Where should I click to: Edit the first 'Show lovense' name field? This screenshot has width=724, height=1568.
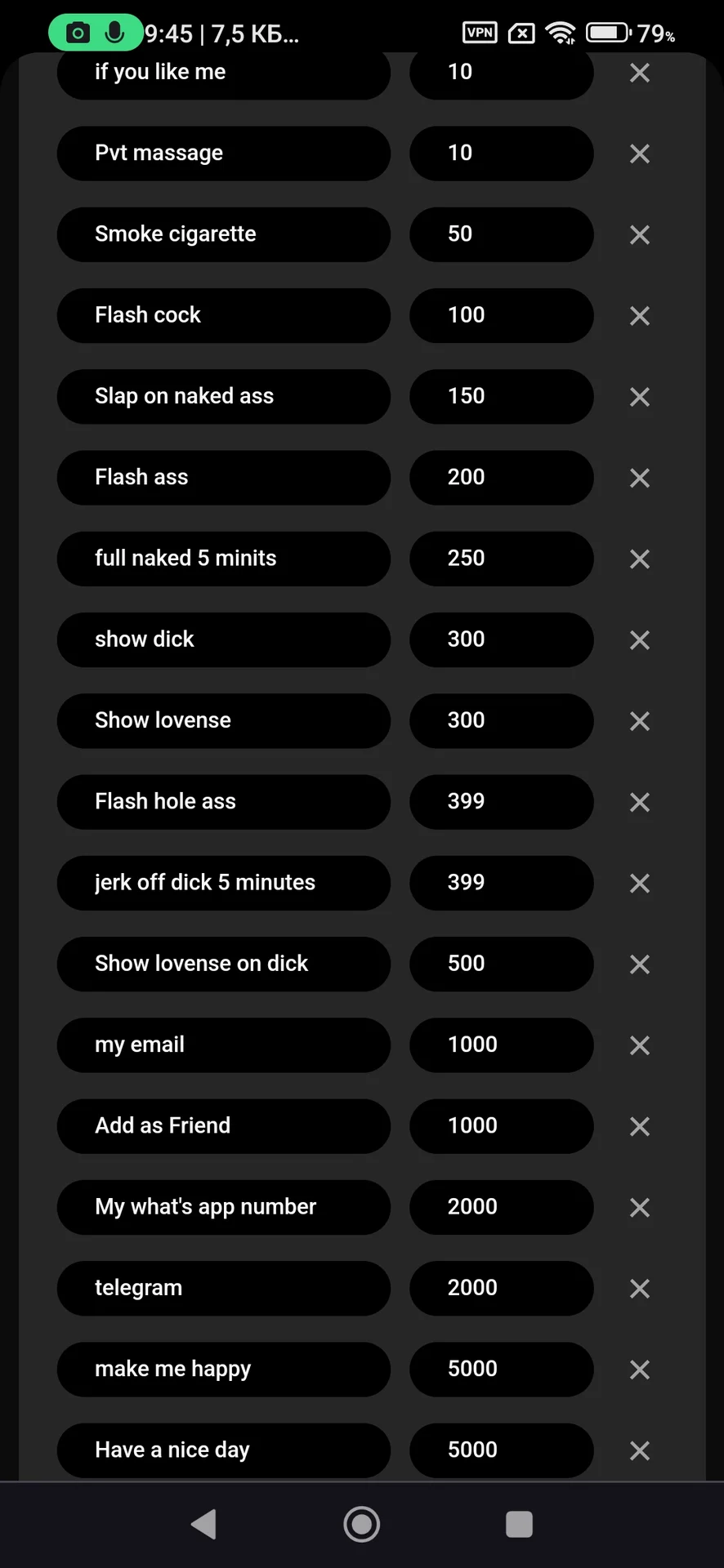tap(223, 720)
